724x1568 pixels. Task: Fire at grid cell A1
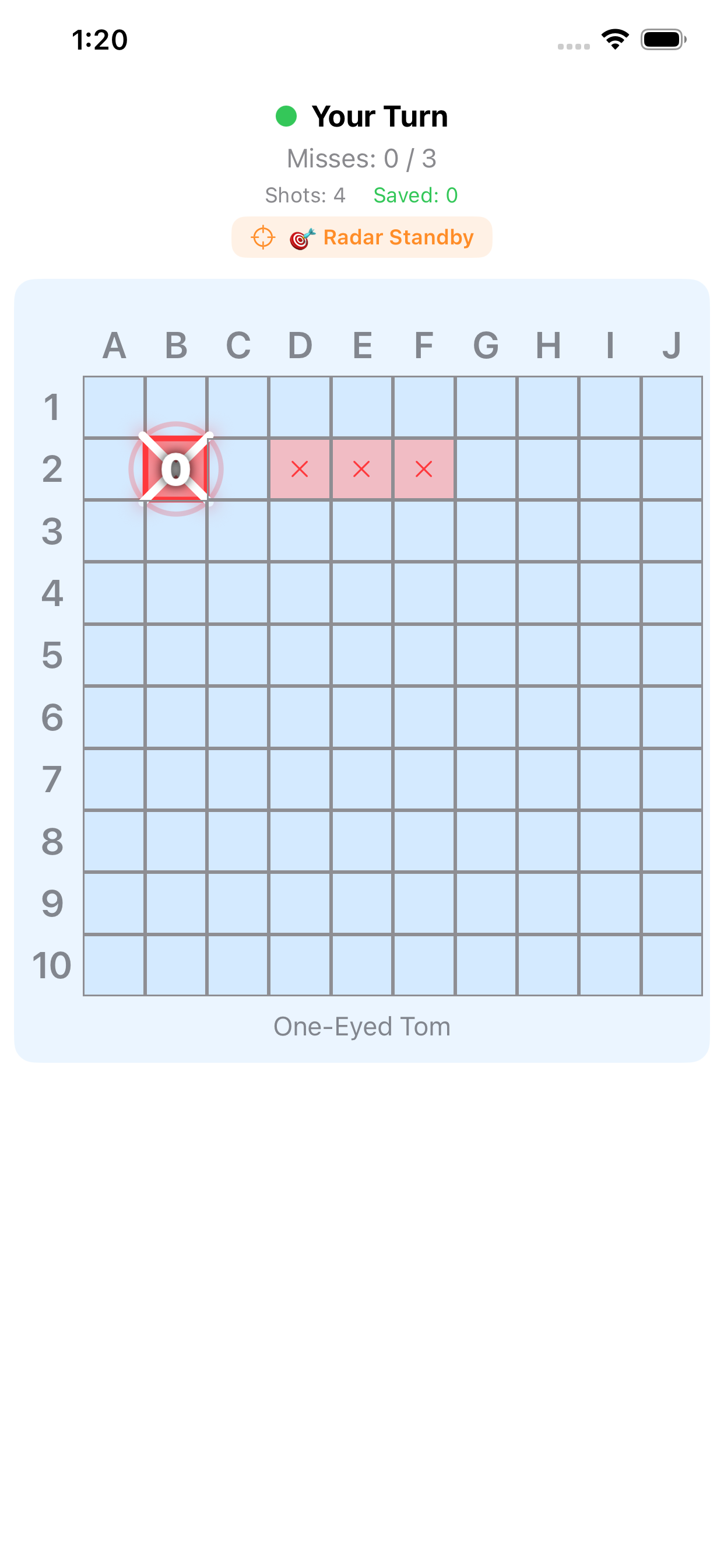(x=114, y=407)
